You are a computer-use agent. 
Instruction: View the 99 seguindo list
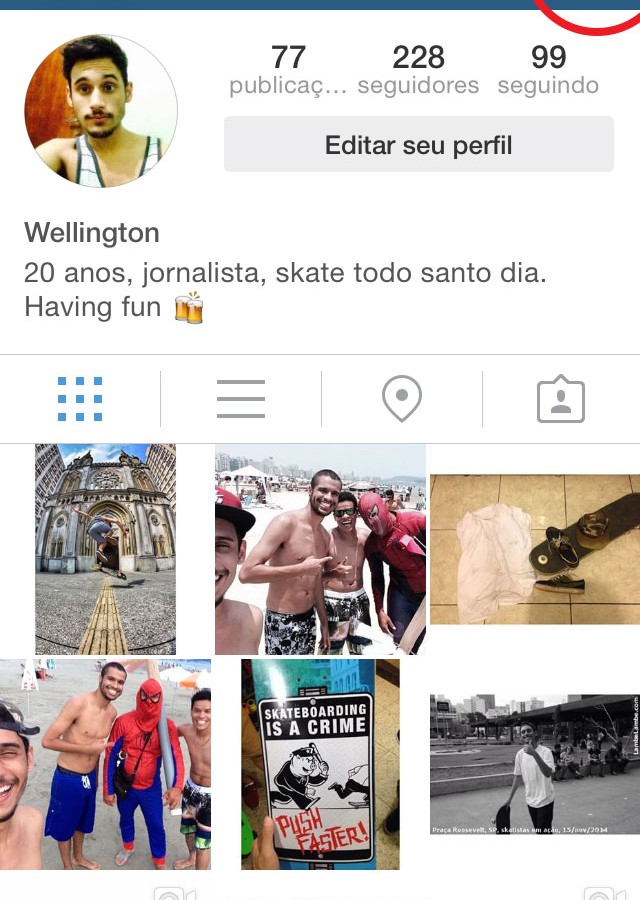[548, 70]
